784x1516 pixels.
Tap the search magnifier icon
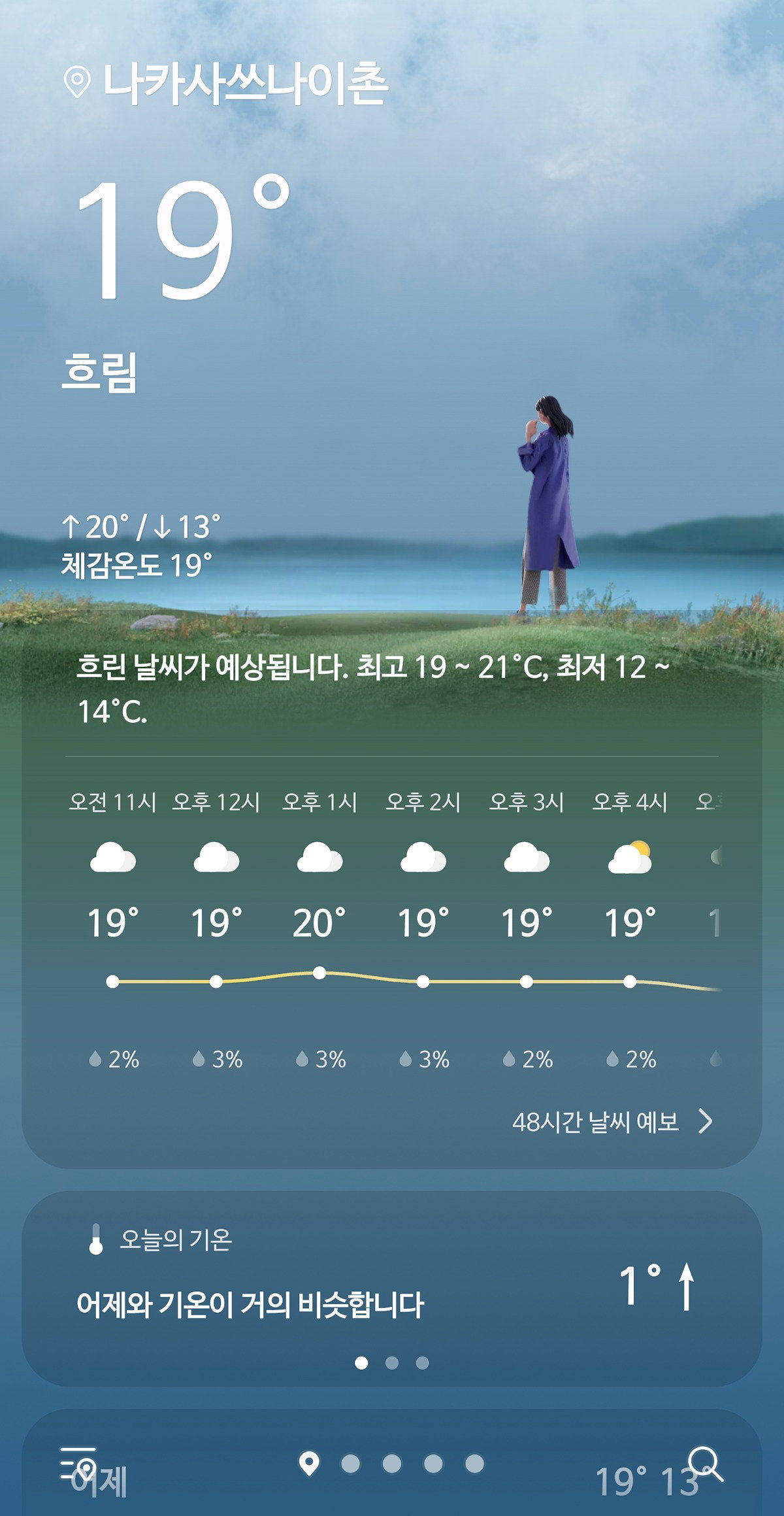click(x=706, y=1464)
